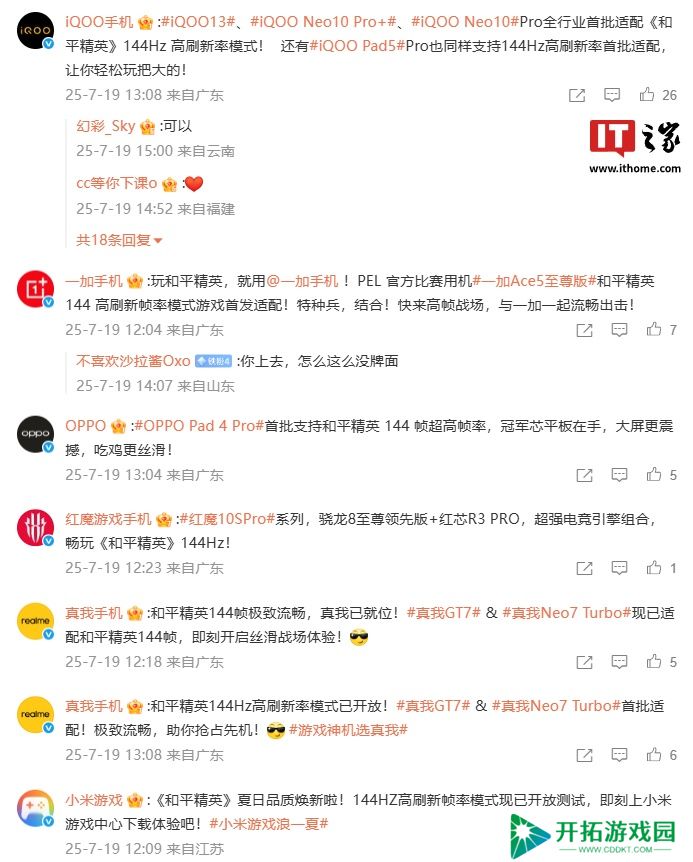Viewport: 693px width, 862px height.
Task: Reply to the iQOO手机 comment
Action: point(612,95)
